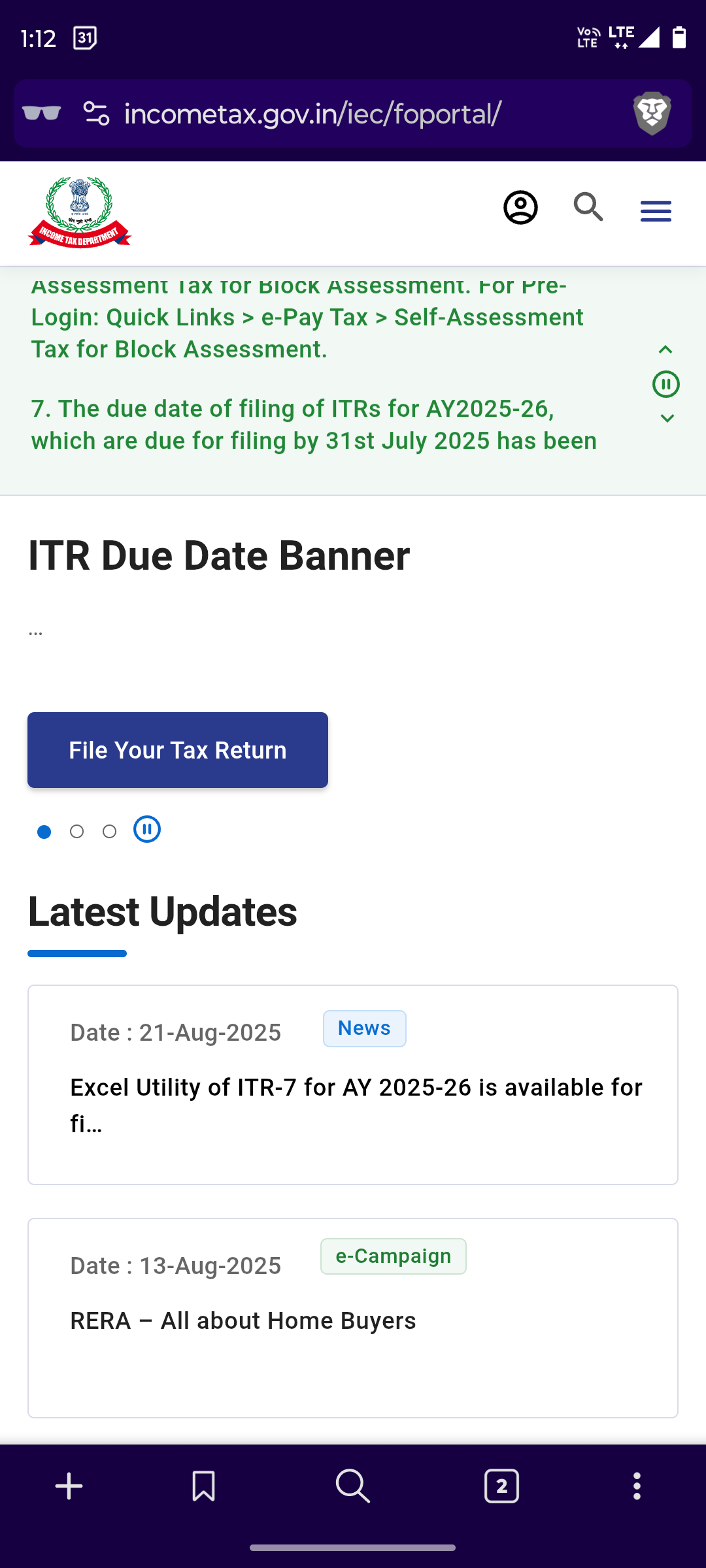The image size is (706, 1568).
Task: Open the user login profile icon
Action: pyautogui.click(x=520, y=208)
